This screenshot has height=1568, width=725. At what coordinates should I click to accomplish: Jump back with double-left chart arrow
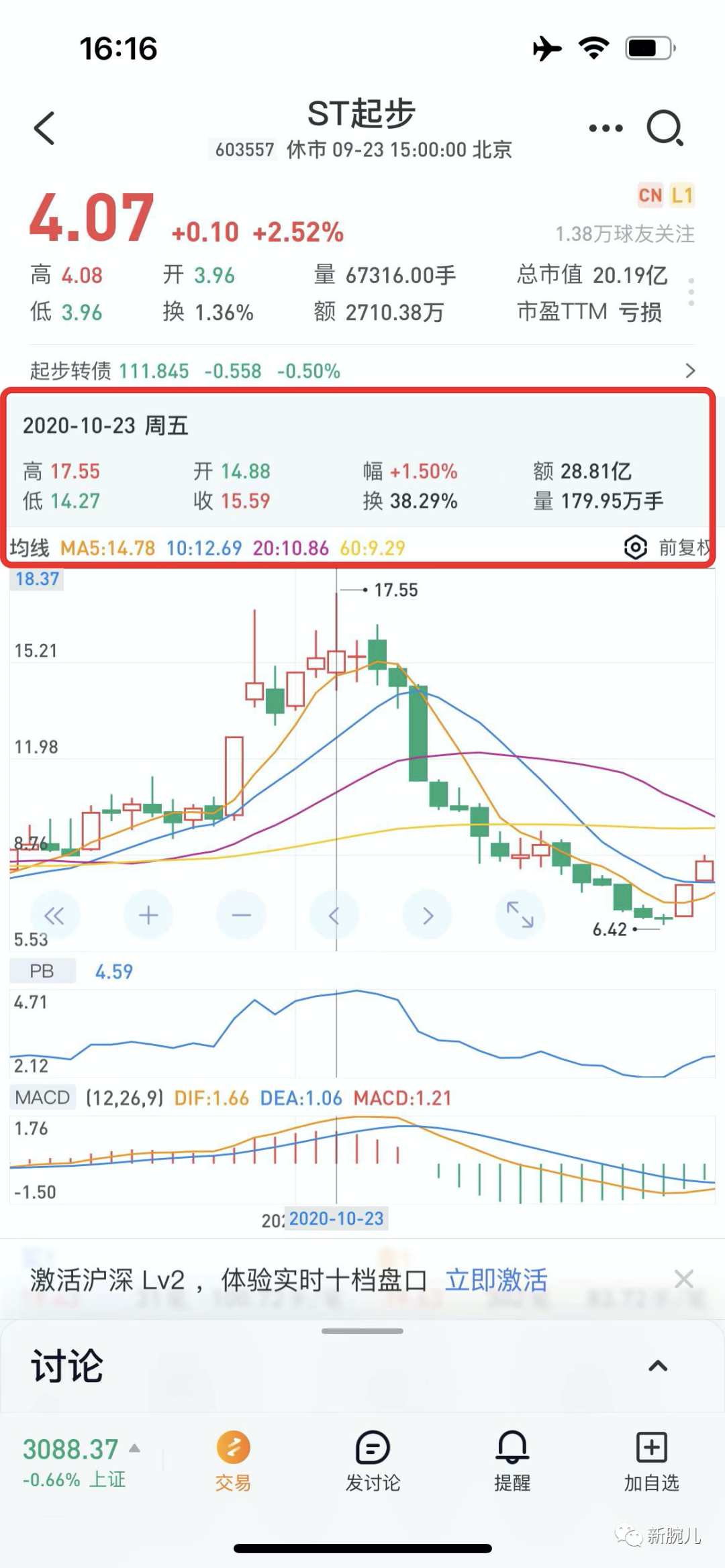[x=54, y=915]
